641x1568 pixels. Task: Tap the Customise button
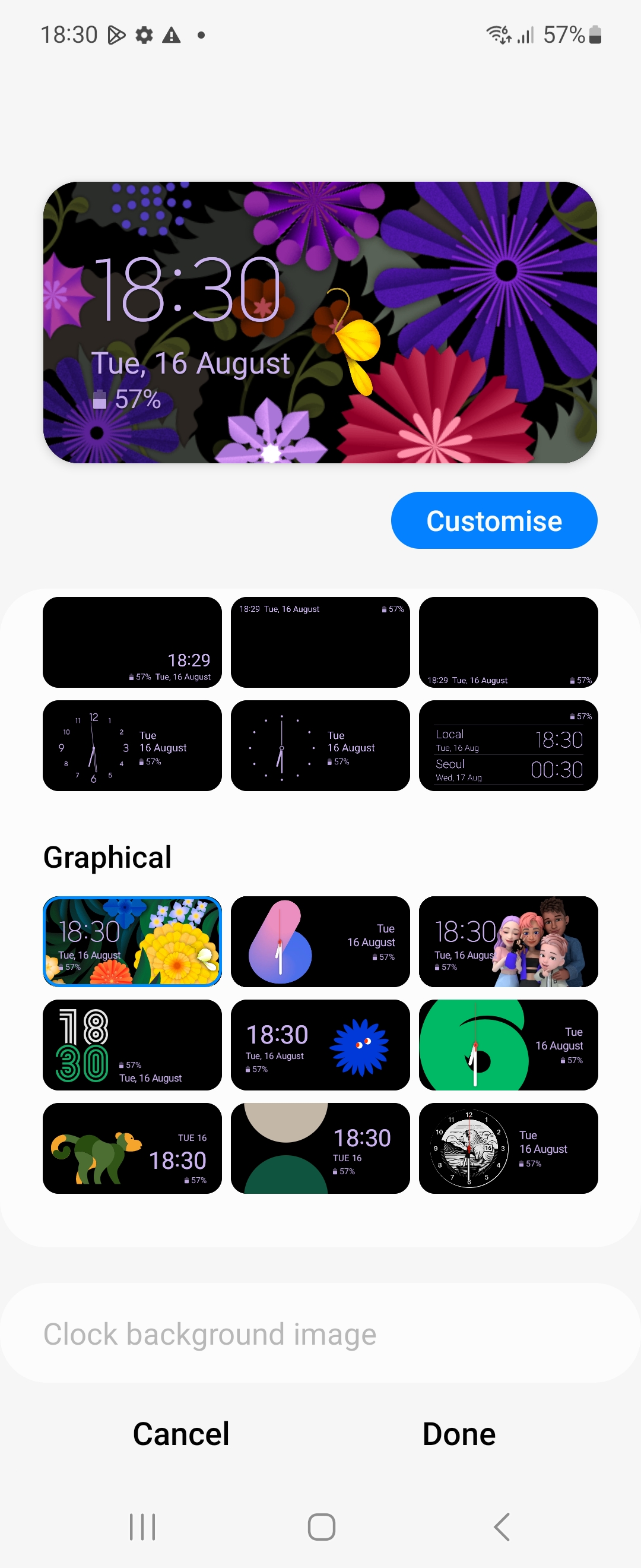tap(494, 520)
